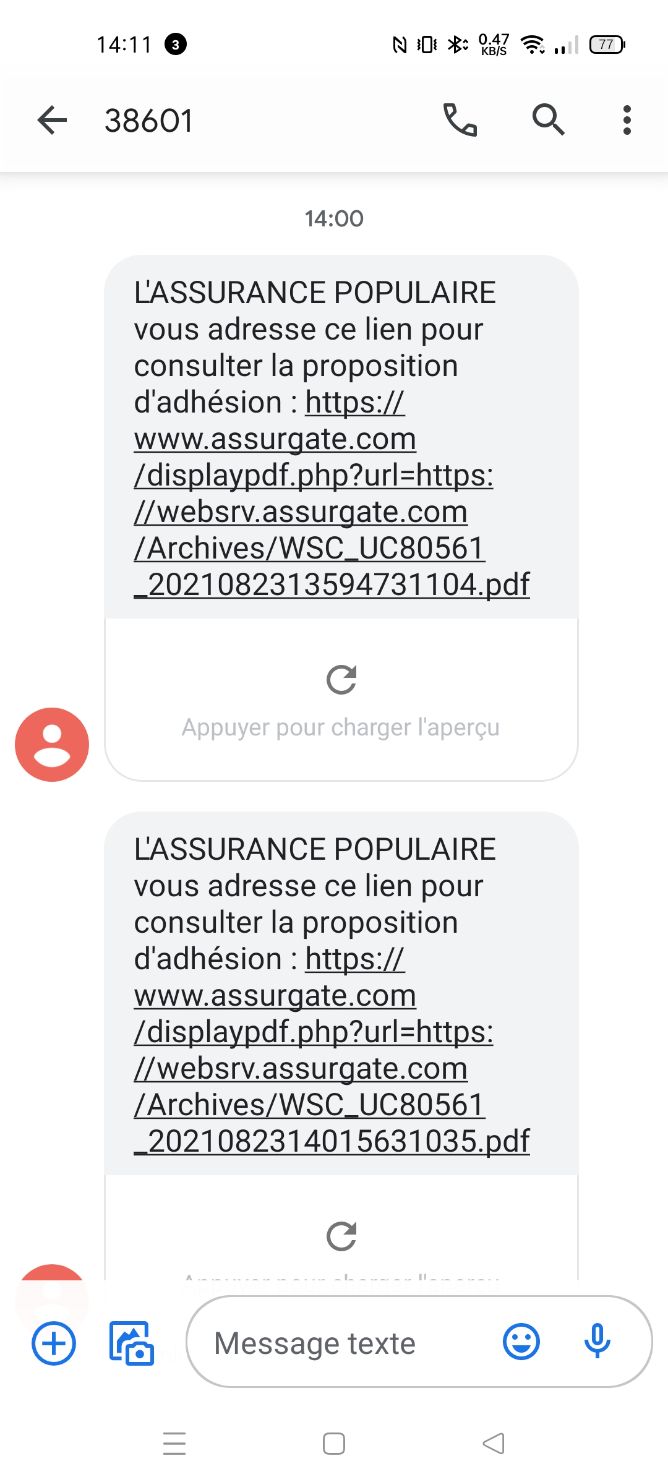Record a voice message
Screen dimensions: 668x1484
[597, 1342]
